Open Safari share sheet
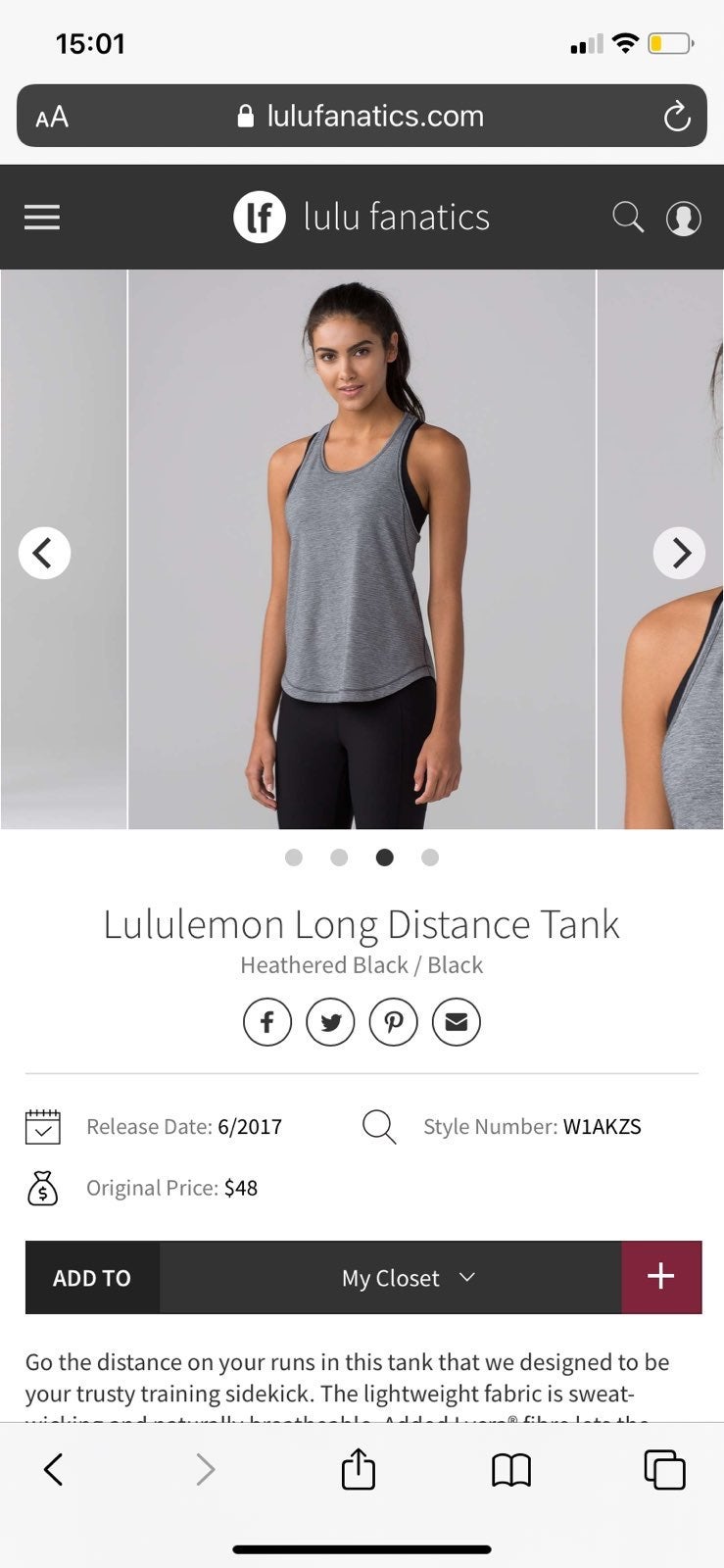Viewport: 724px width, 1568px height. [359, 1468]
